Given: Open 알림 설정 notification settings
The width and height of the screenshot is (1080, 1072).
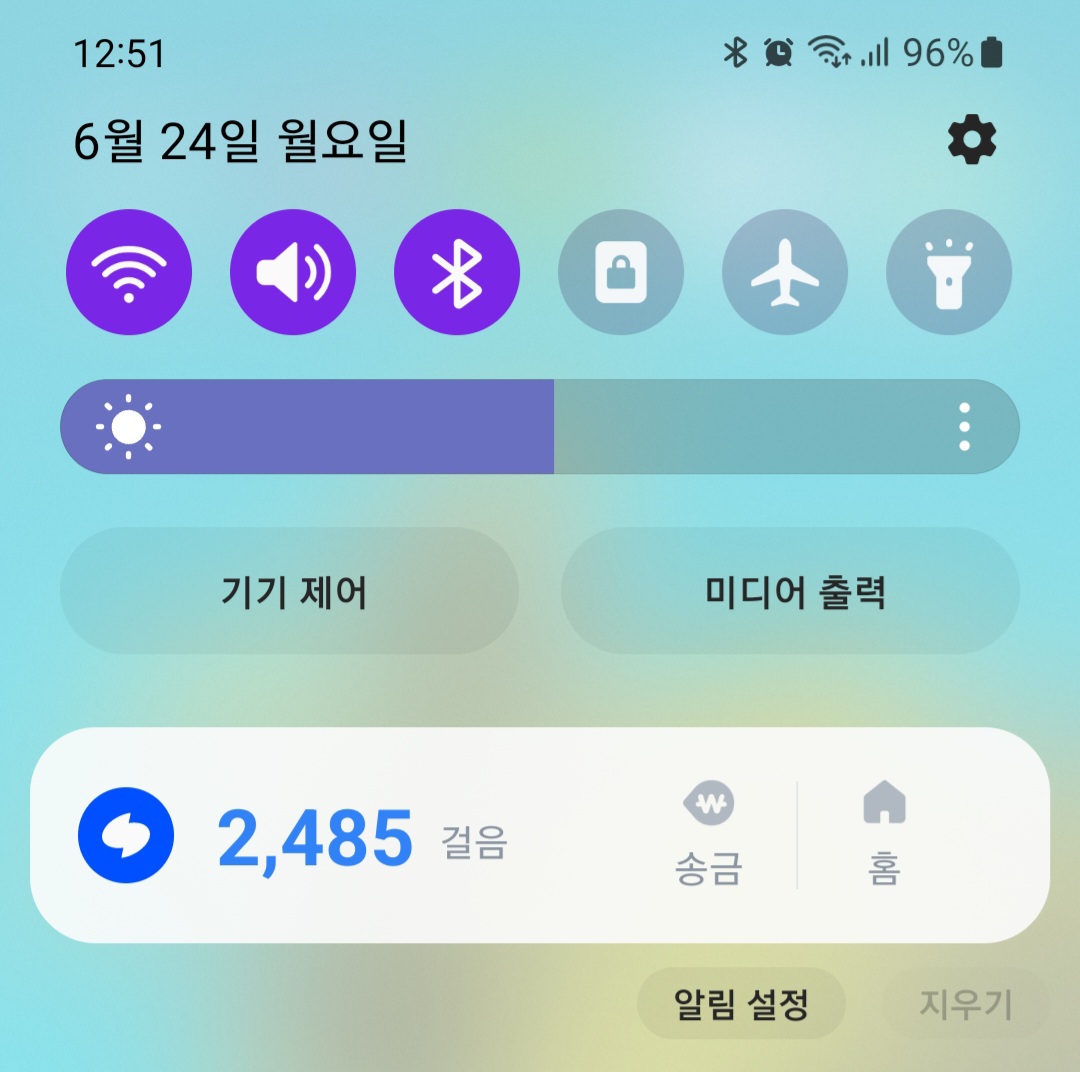Looking at the screenshot, I should [x=741, y=1003].
